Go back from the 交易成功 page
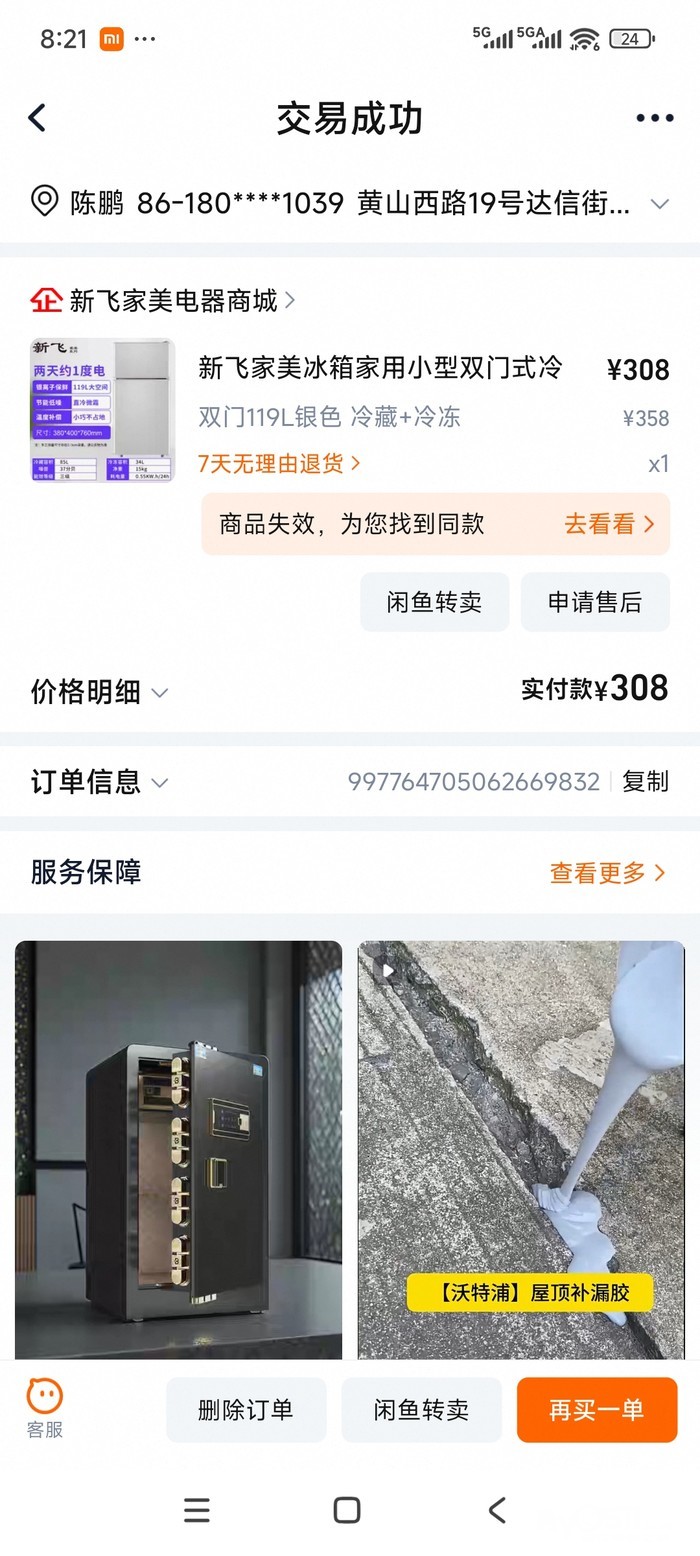 click(x=38, y=118)
